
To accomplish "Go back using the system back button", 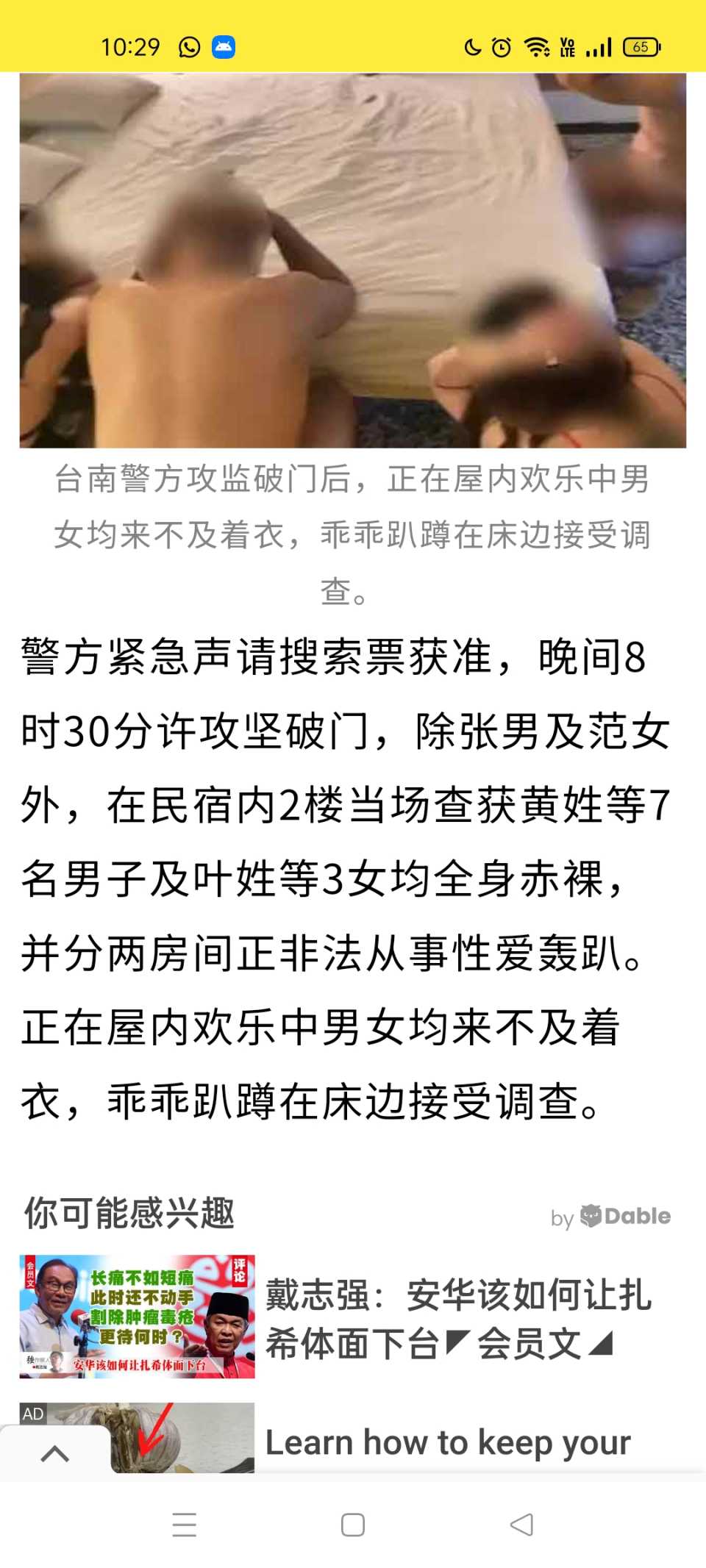I will point(521,1525).
